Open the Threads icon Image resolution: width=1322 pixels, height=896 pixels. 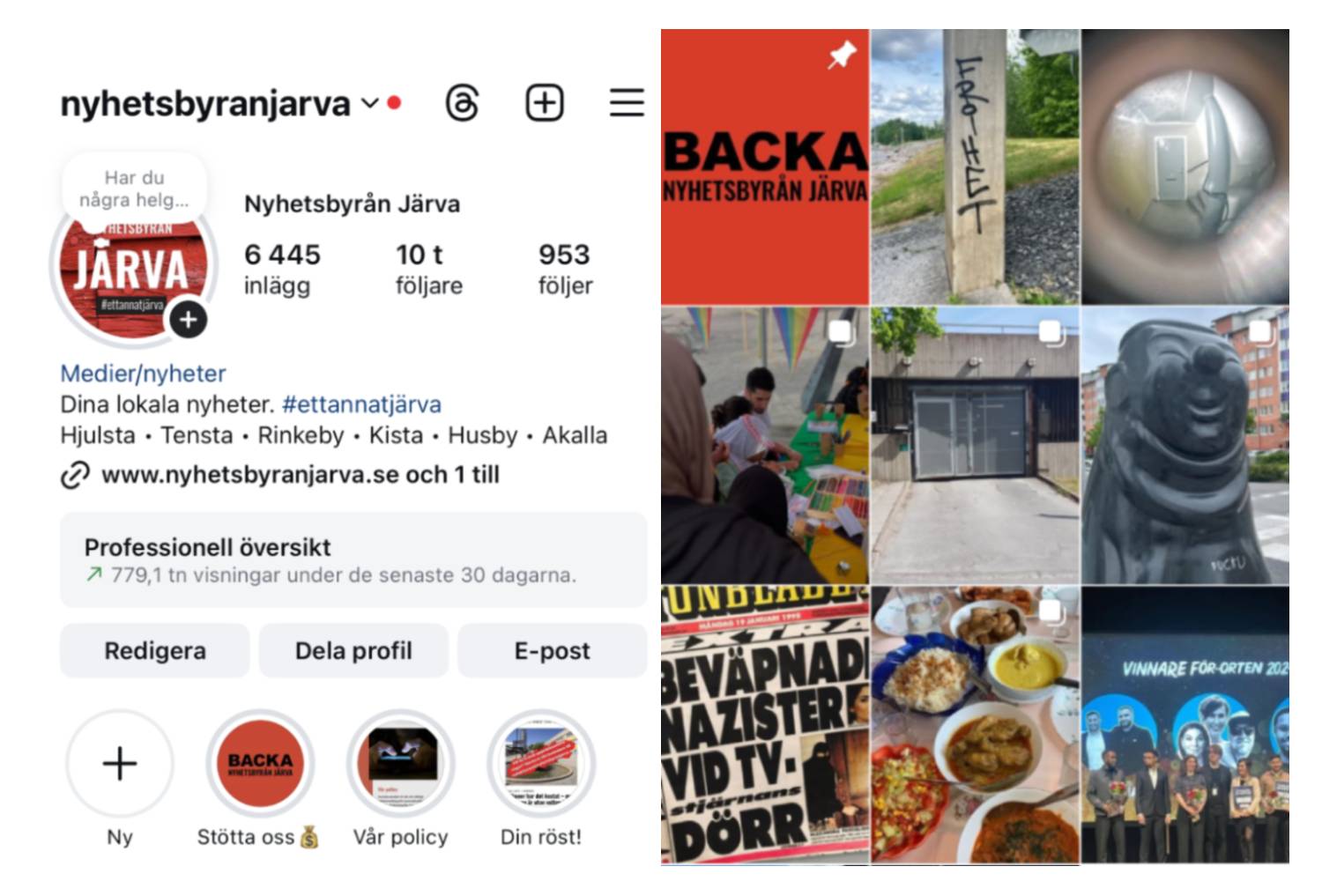[x=463, y=103]
